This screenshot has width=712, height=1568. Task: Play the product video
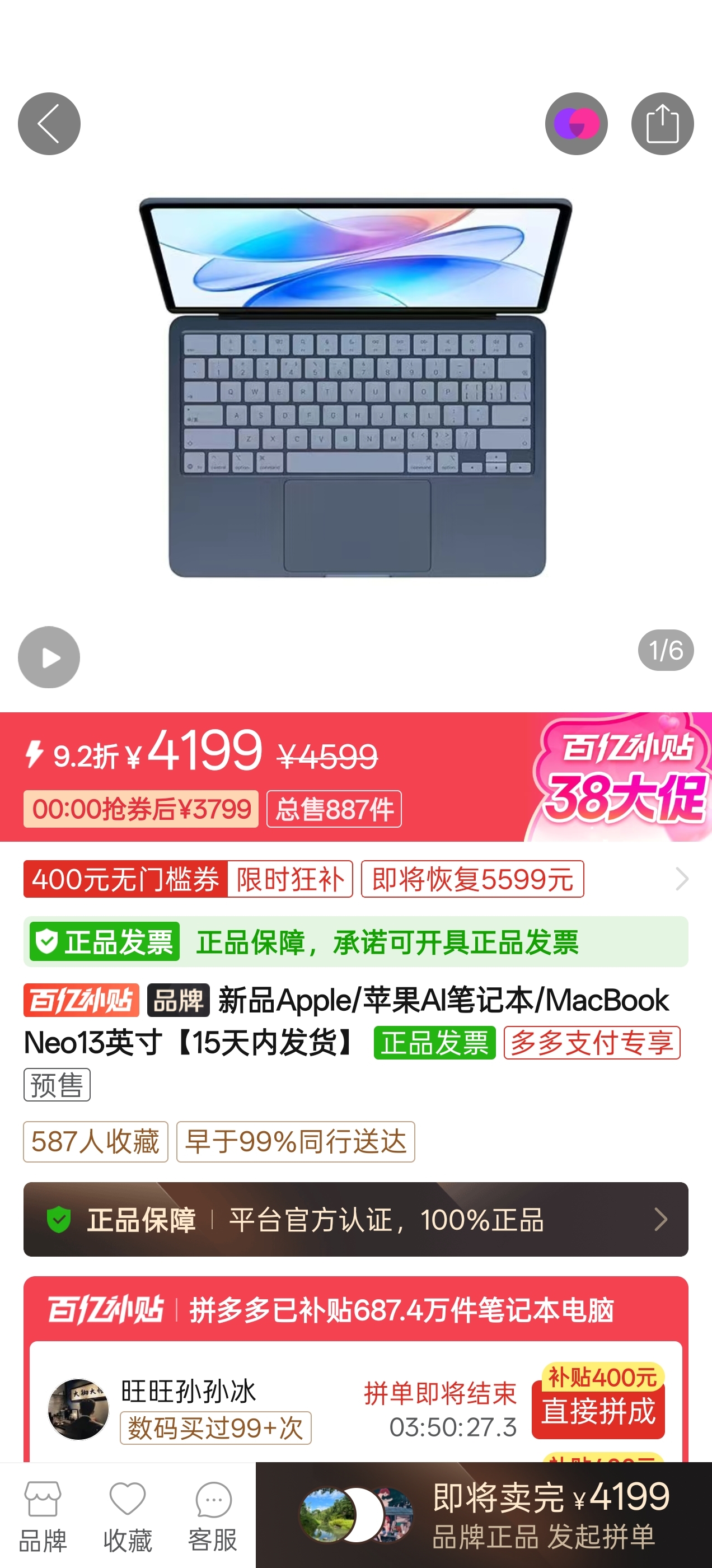point(49,657)
